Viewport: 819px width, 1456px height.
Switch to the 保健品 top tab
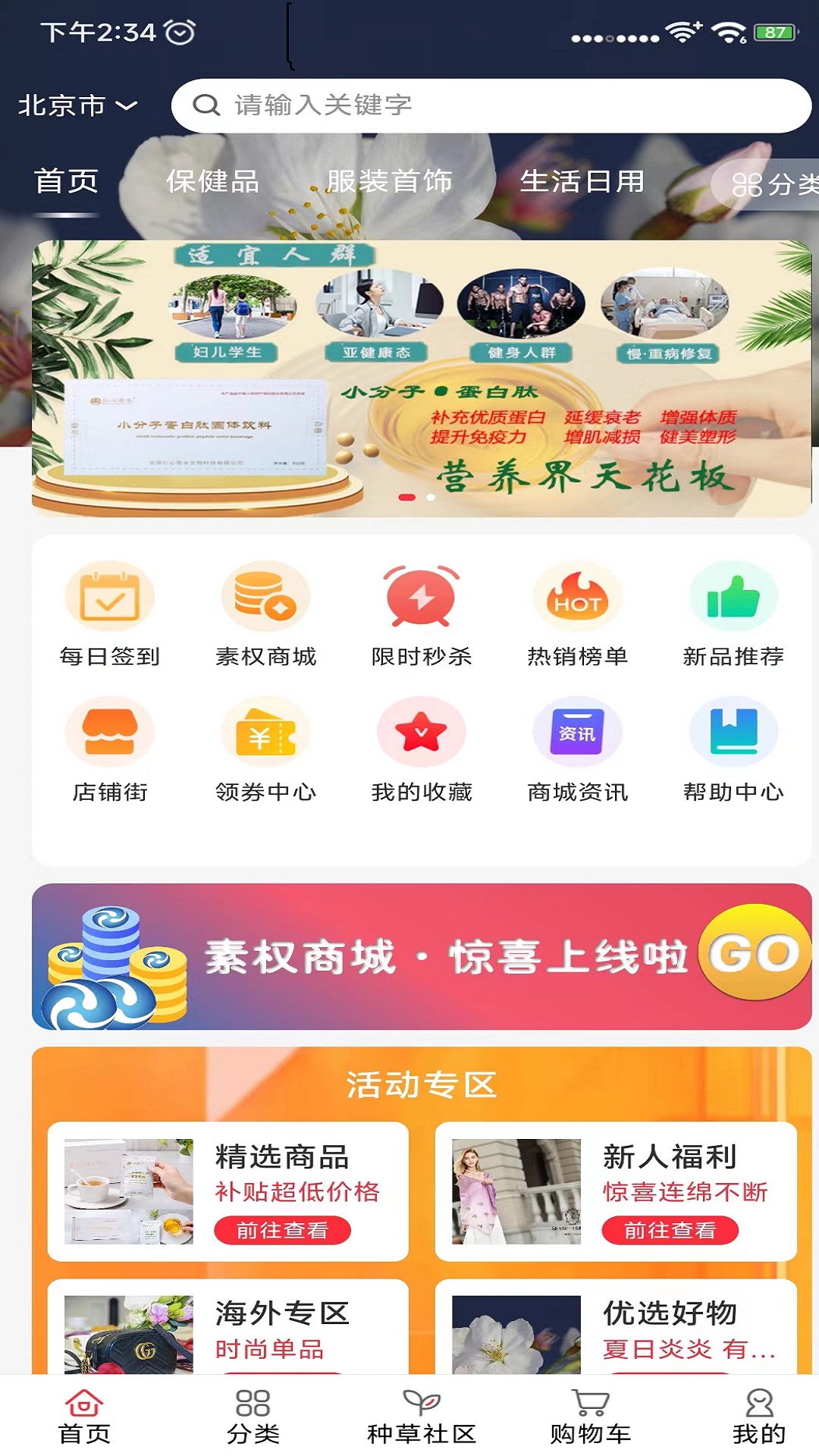[213, 181]
